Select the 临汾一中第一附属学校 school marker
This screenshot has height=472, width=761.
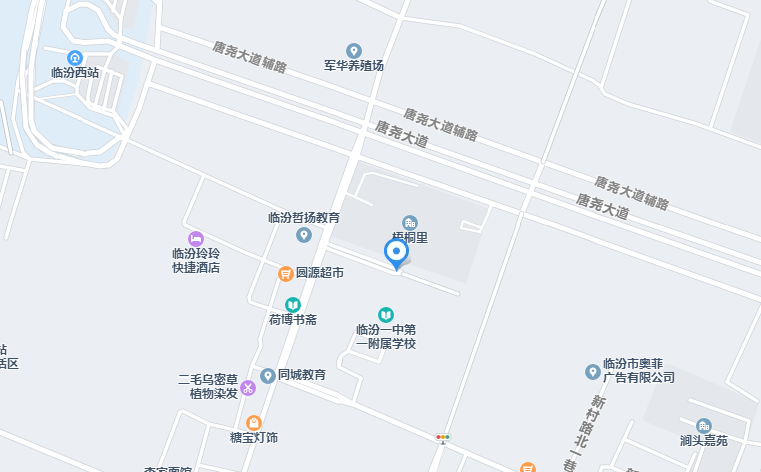385,315
